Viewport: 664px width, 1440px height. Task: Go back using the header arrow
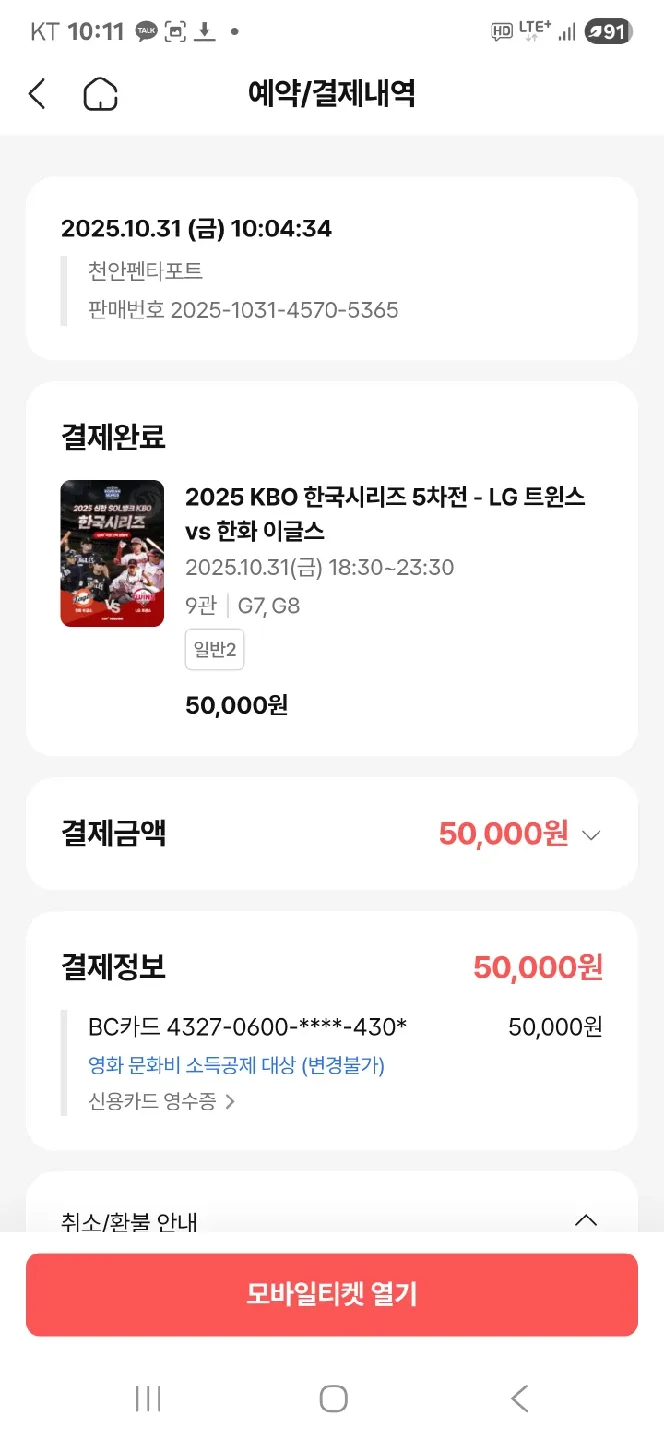pyautogui.click(x=37, y=95)
